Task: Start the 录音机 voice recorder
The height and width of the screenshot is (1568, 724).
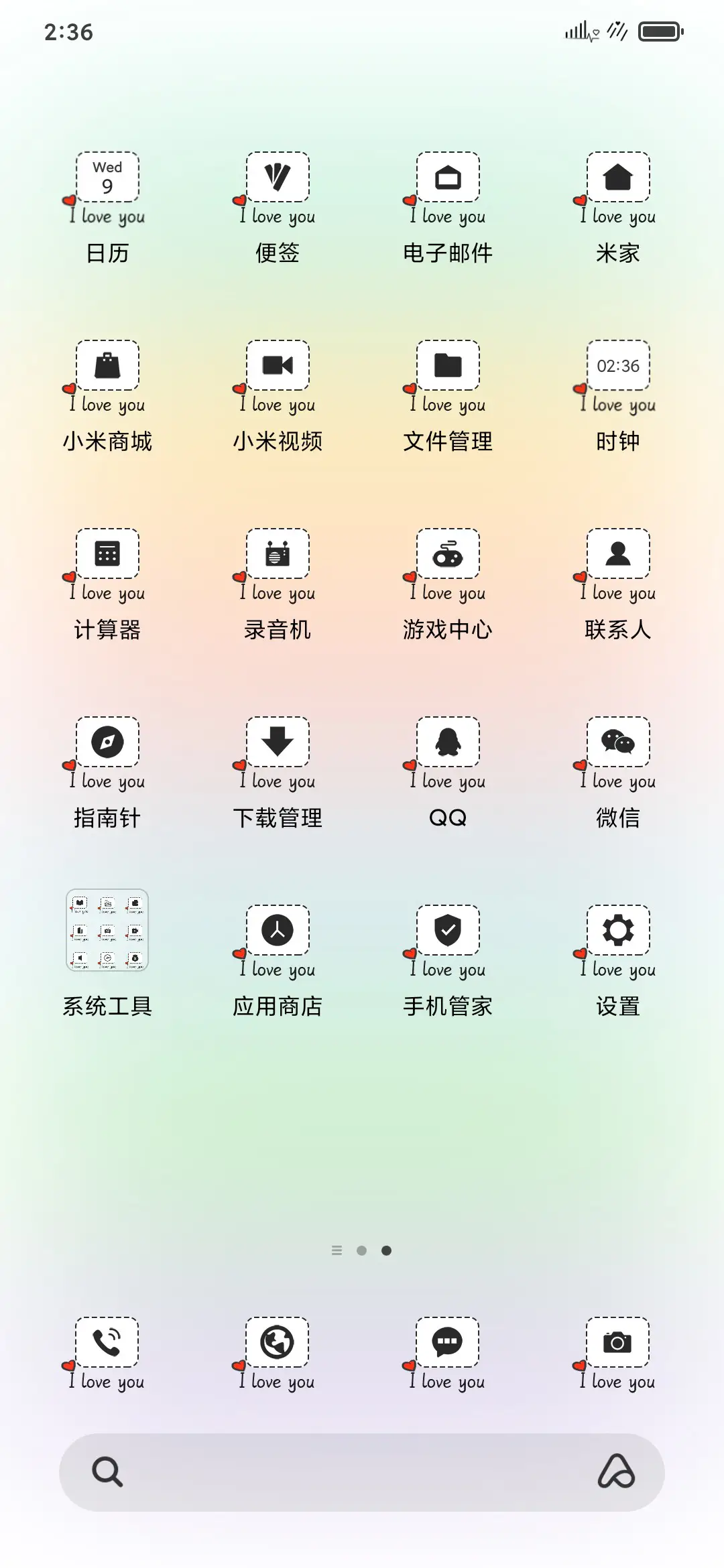Action: click(x=278, y=554)
